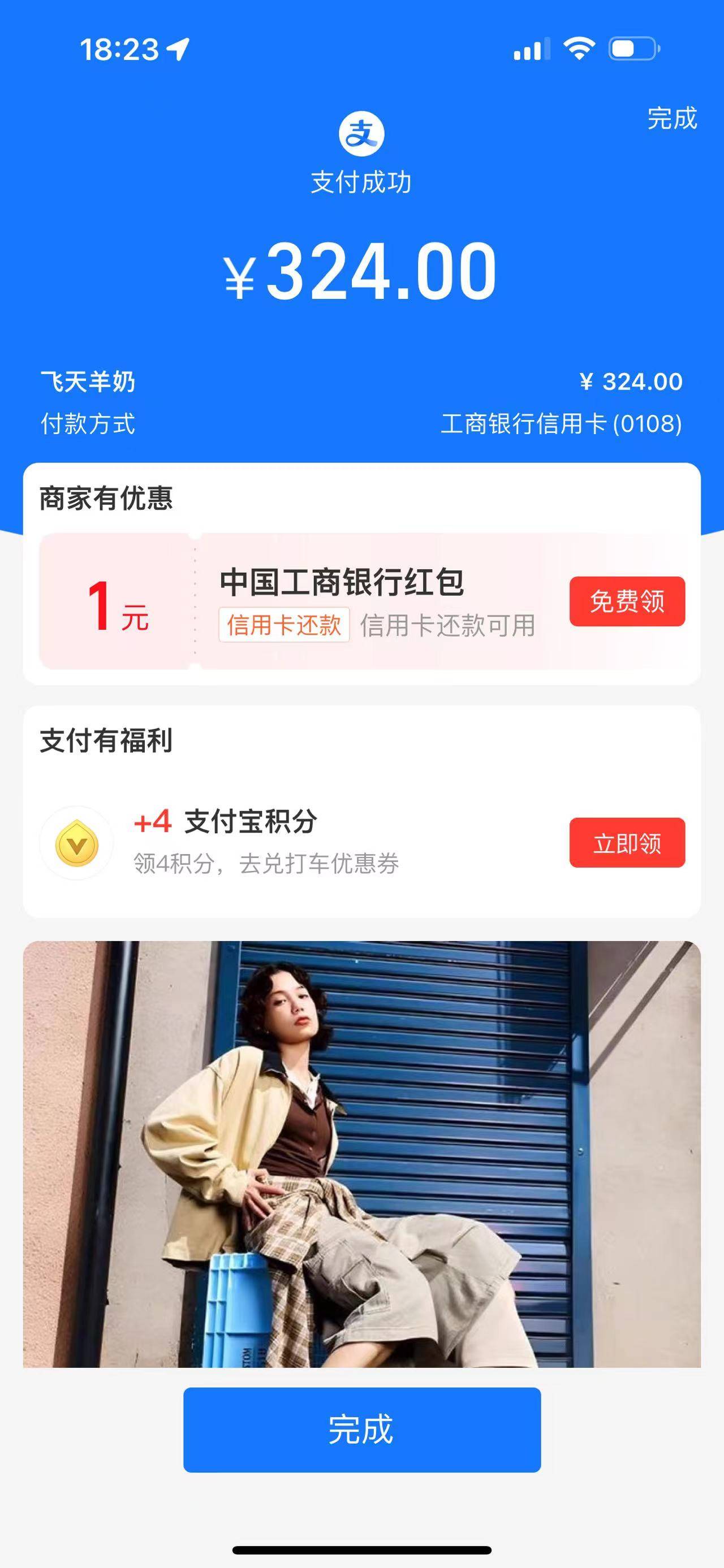Open the fashion advertisement banner

click(x=361, y=1155)
